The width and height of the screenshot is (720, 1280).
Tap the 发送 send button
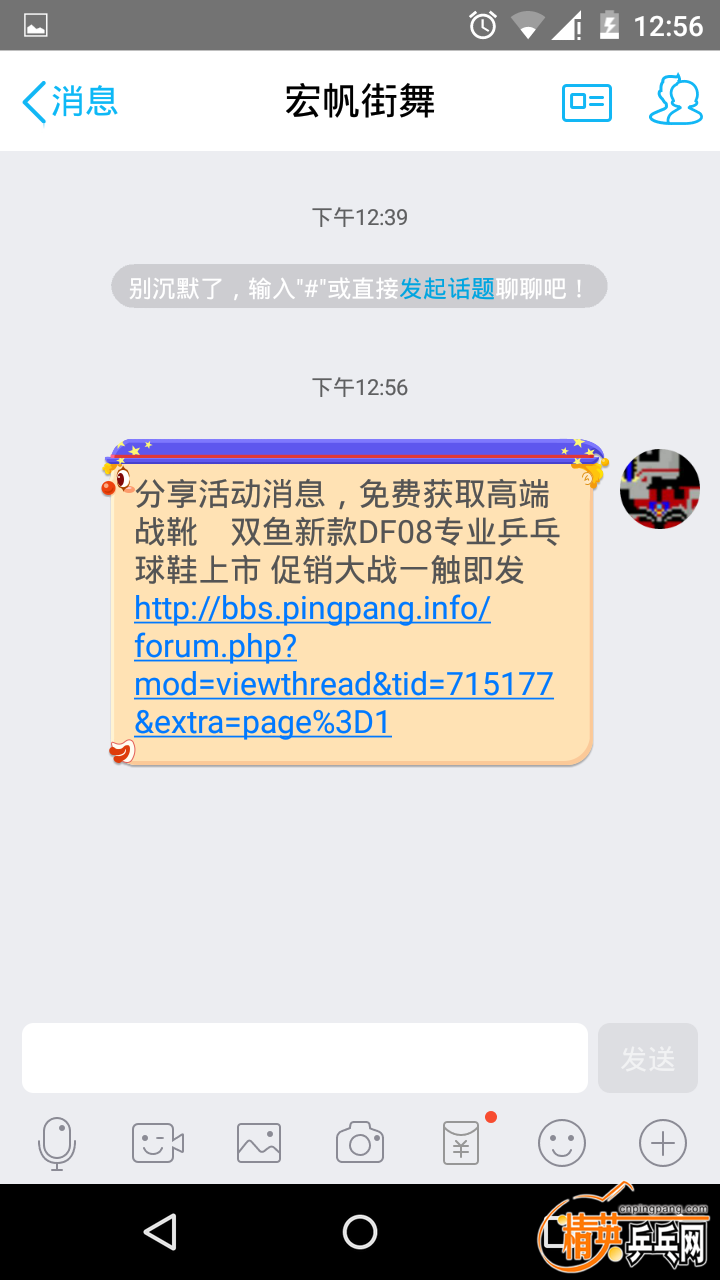(647, 1058)
